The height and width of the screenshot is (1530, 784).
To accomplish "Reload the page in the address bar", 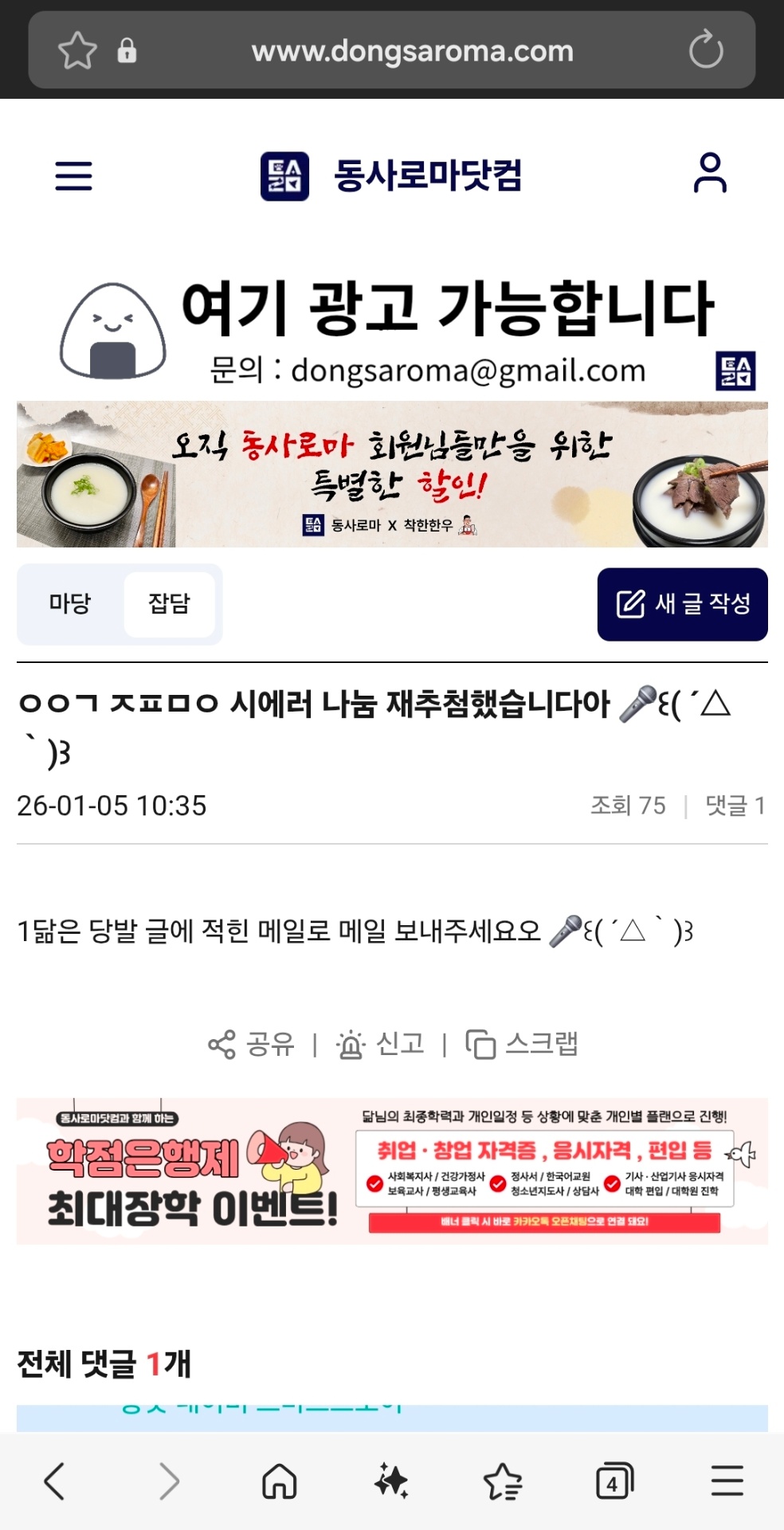I will tap(706, 50).
